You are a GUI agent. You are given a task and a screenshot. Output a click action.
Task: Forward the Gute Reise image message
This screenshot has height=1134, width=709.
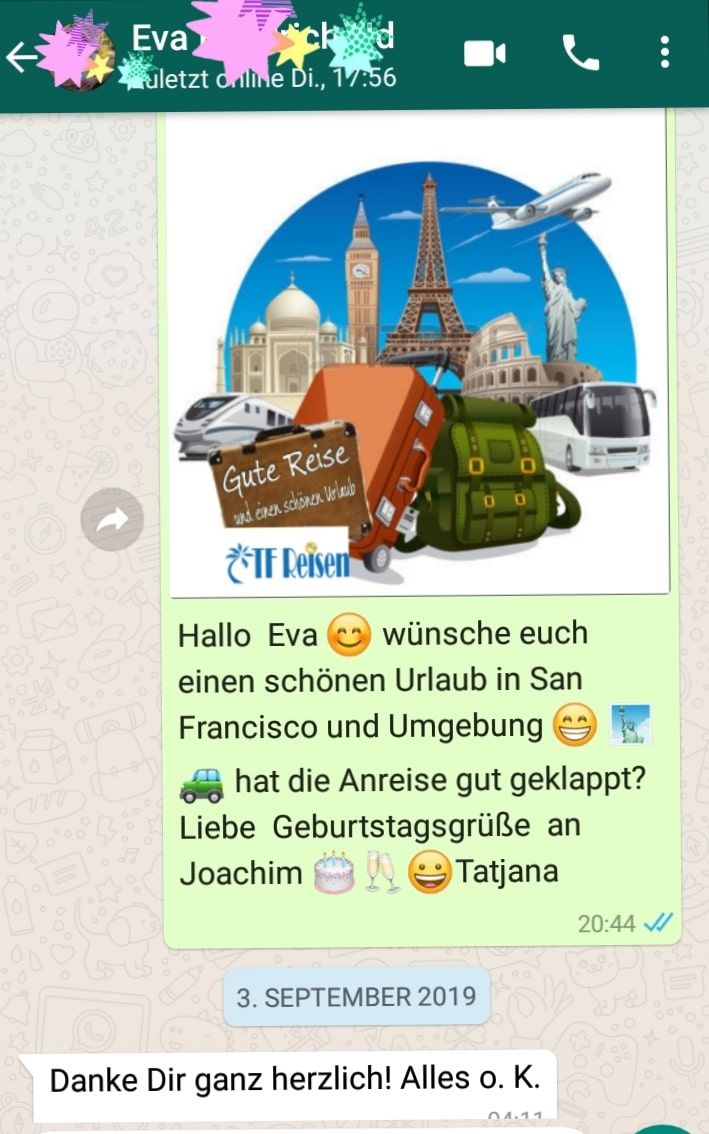coord(112,518)
